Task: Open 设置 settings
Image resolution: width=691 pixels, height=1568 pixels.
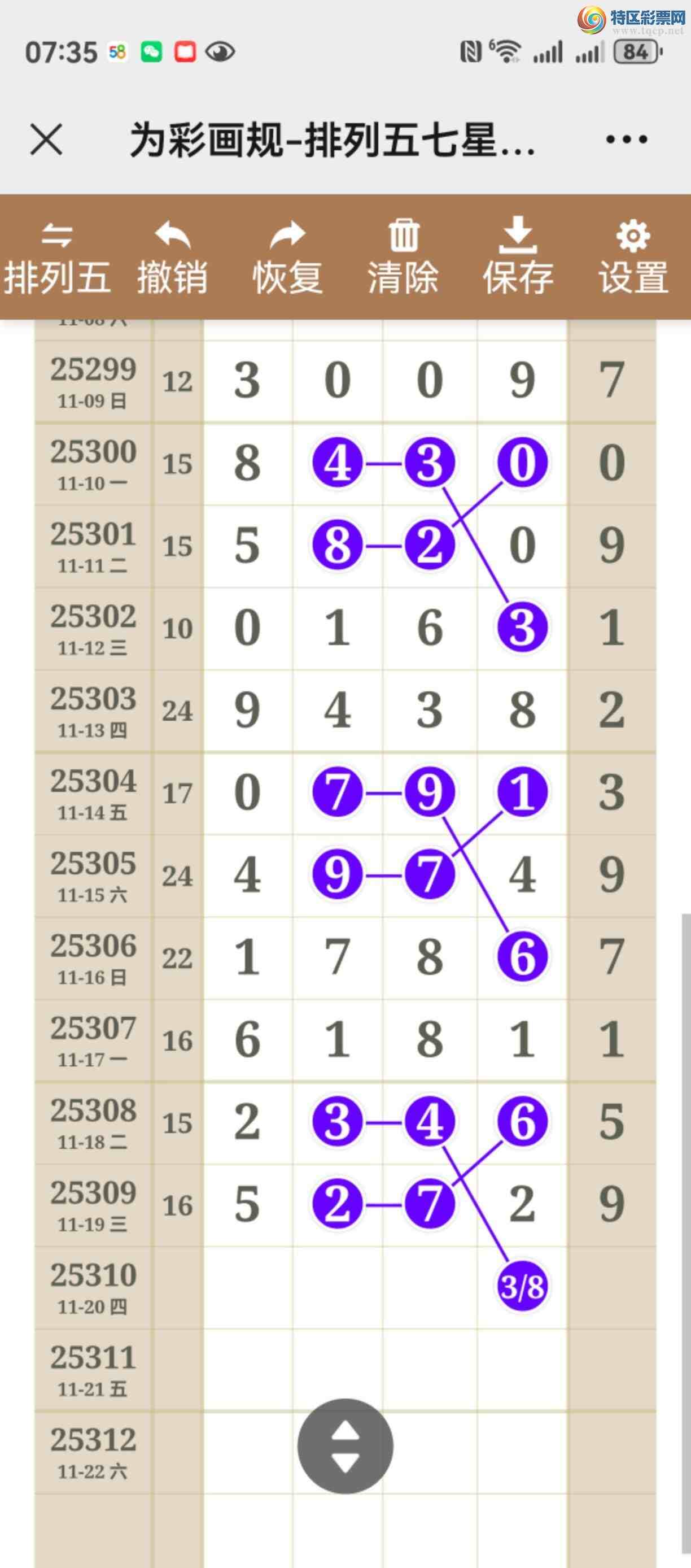Action: [633, 258]
